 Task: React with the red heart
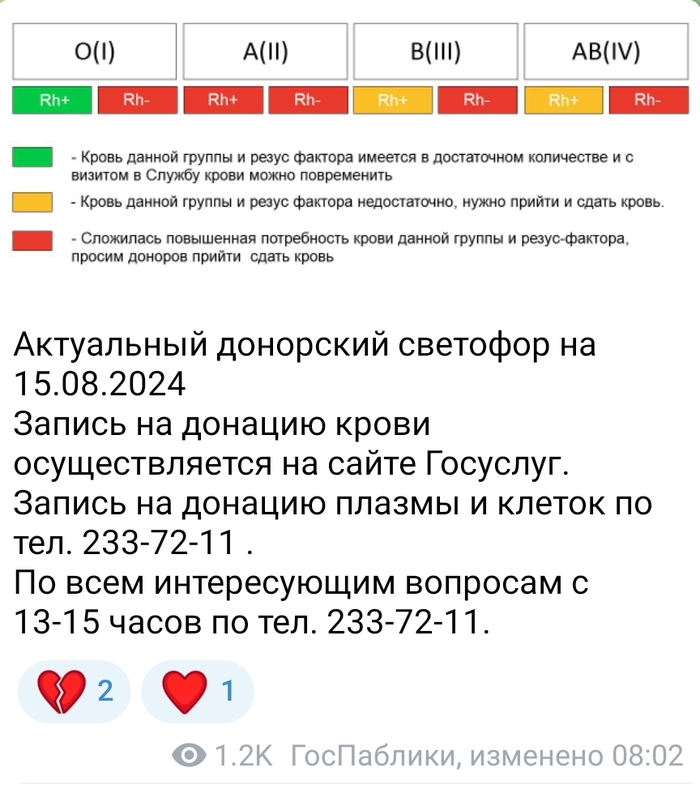[197, 690]
